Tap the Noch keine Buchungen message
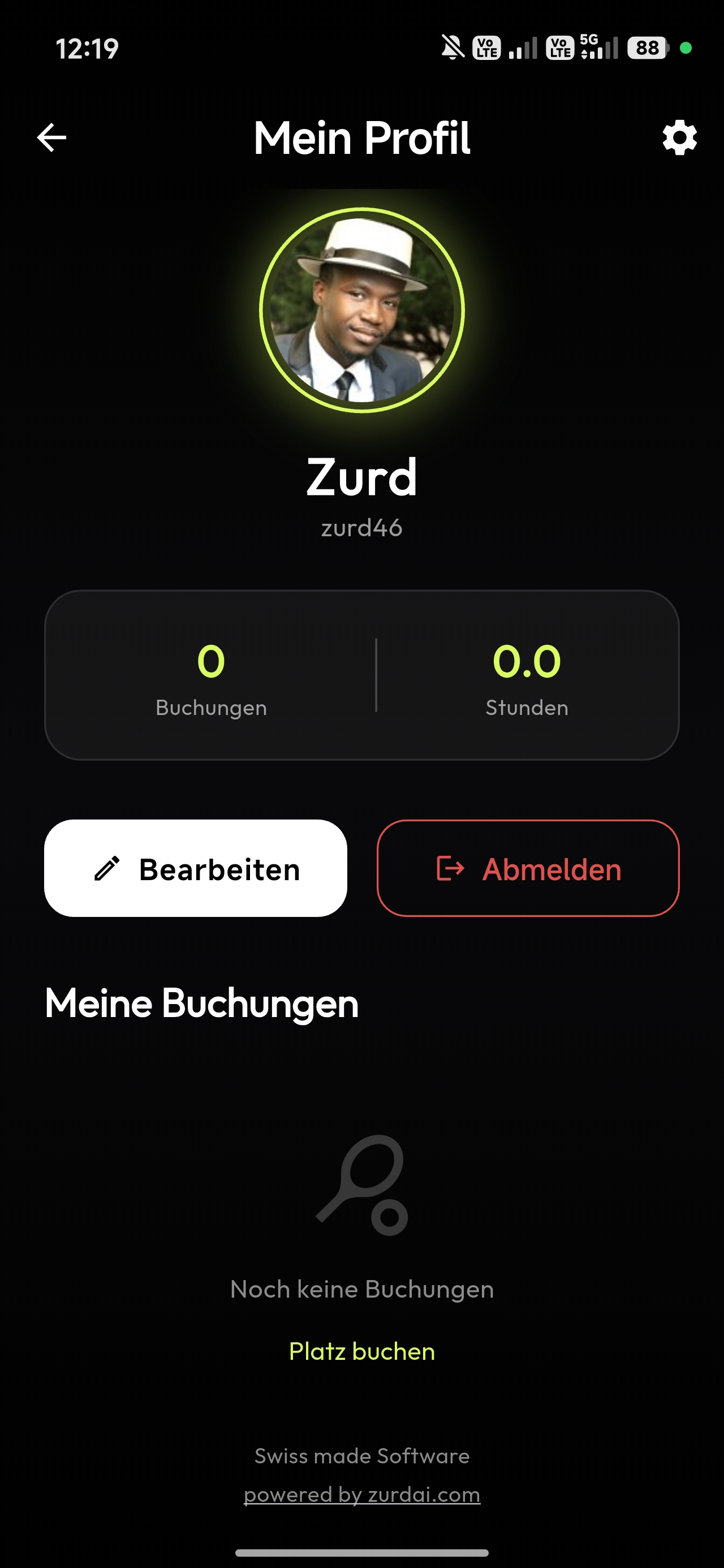 coord(361,1289)
